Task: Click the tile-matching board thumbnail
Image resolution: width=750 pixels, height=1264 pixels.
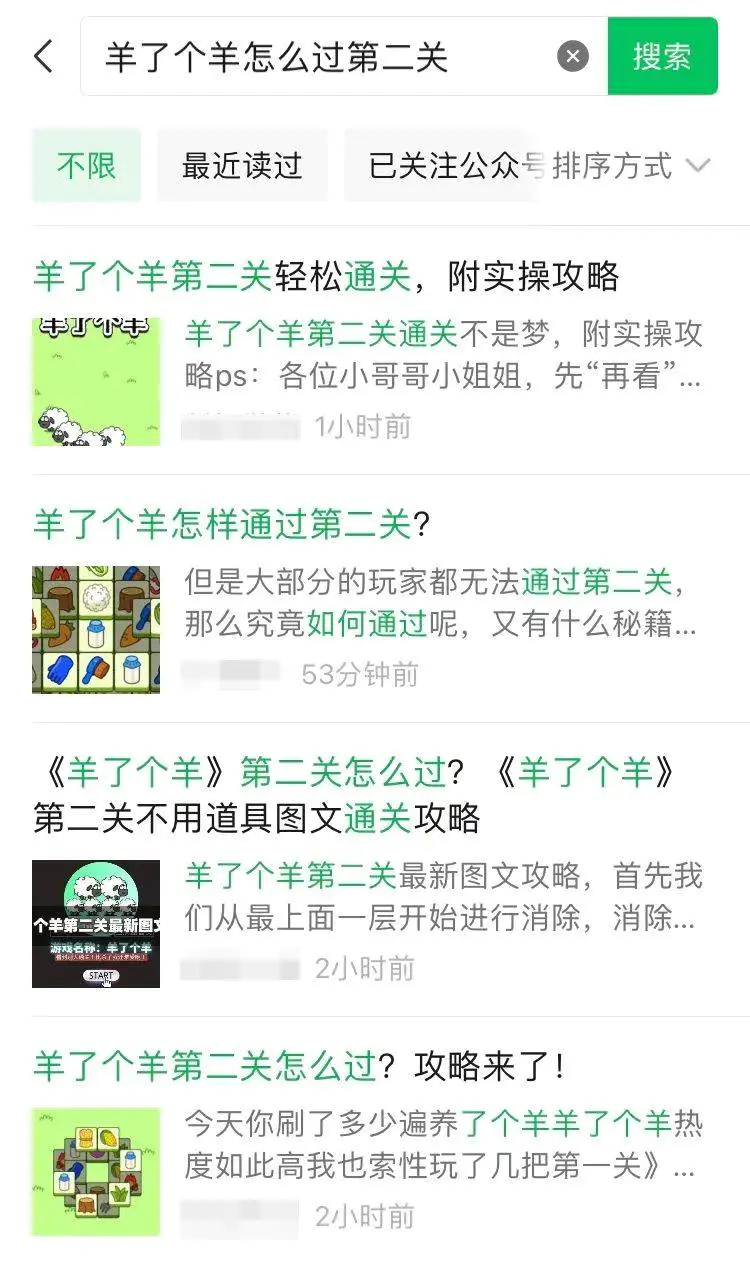Action: click(95, 624)
